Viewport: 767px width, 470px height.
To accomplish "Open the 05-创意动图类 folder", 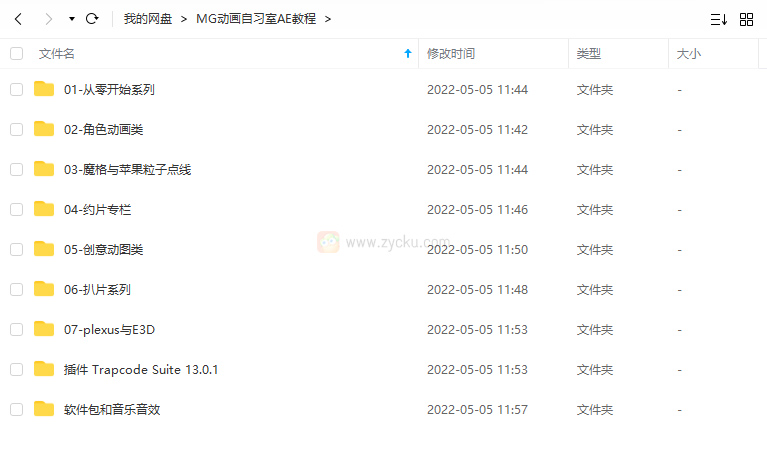I will tap(103, 250).
